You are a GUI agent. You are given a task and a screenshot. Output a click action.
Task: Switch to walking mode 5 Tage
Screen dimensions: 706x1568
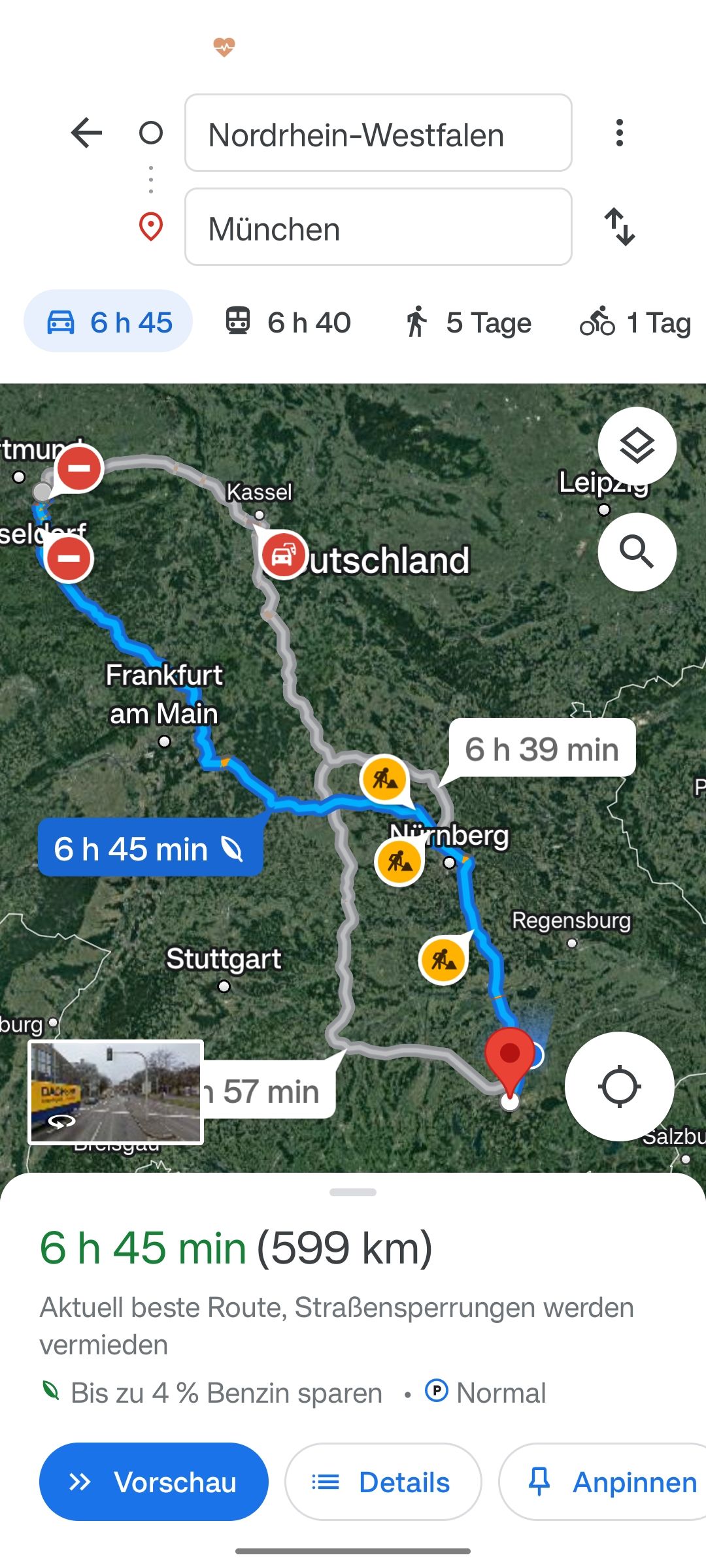[x=468, y=322]
